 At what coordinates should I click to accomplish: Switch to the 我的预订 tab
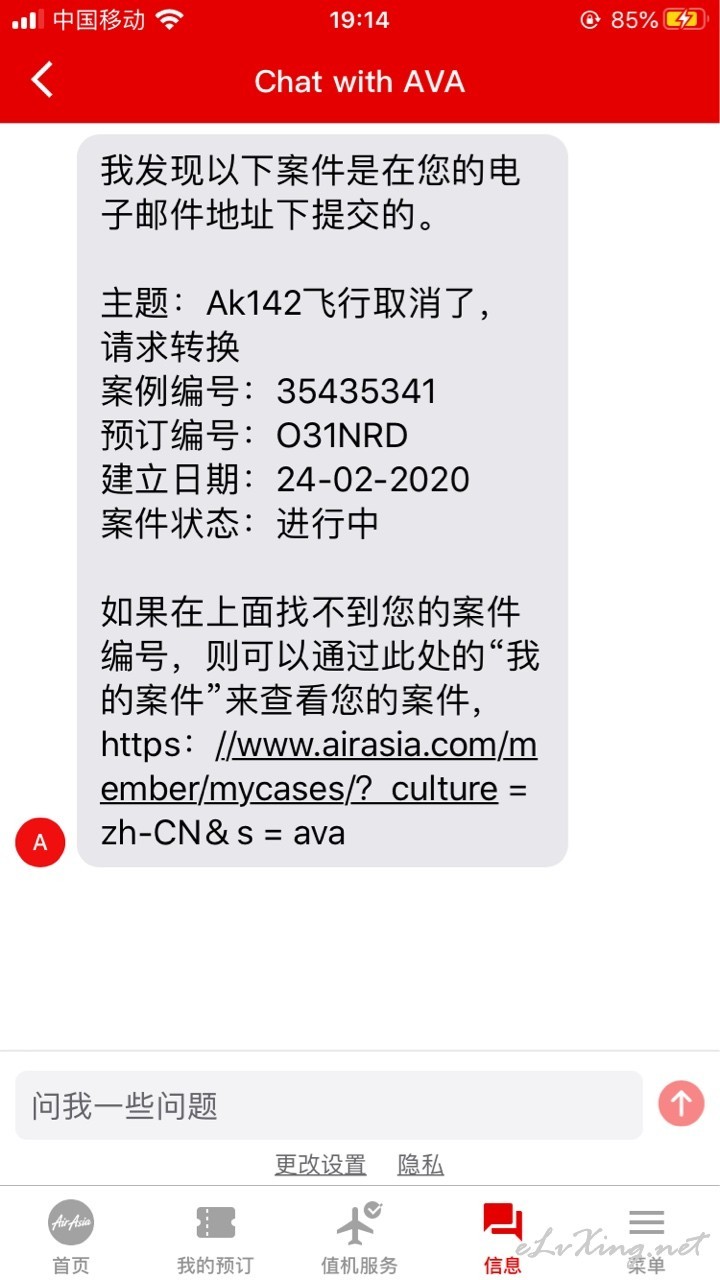click(215, 1237)
